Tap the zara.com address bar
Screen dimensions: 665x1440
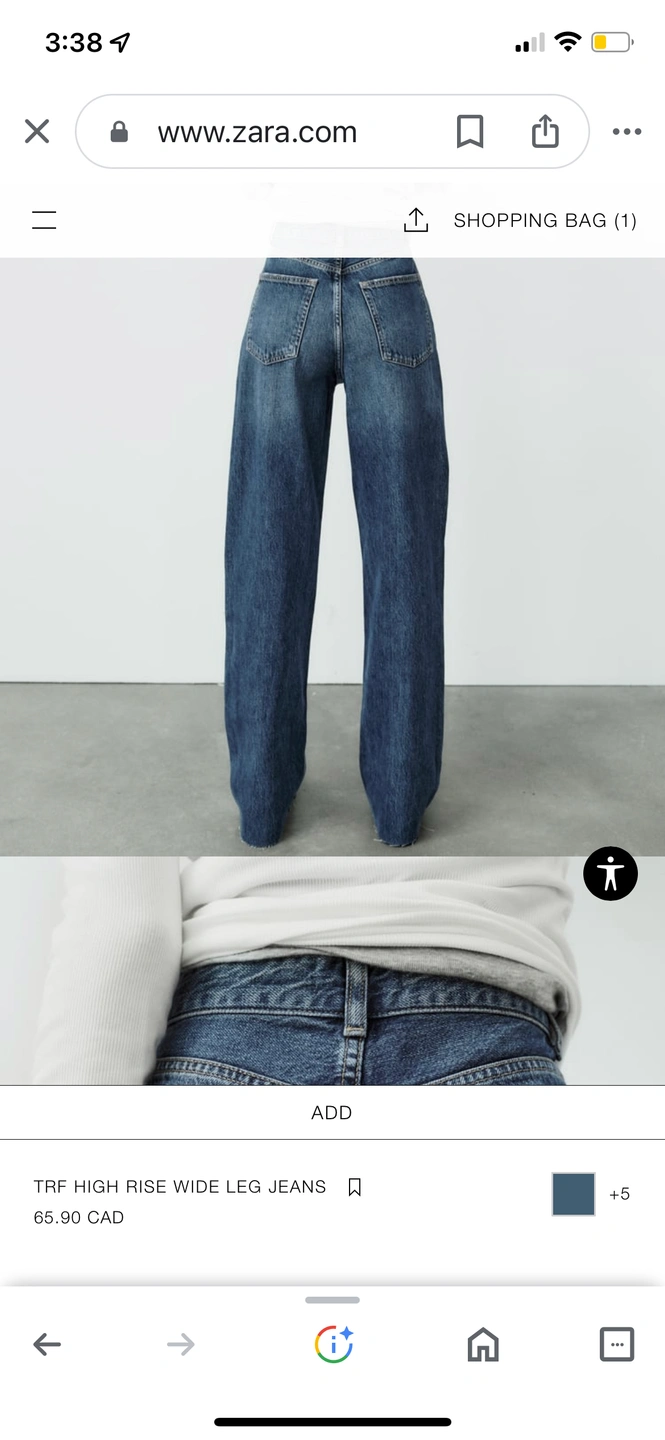pyautogui.click(x=257, y=132)
